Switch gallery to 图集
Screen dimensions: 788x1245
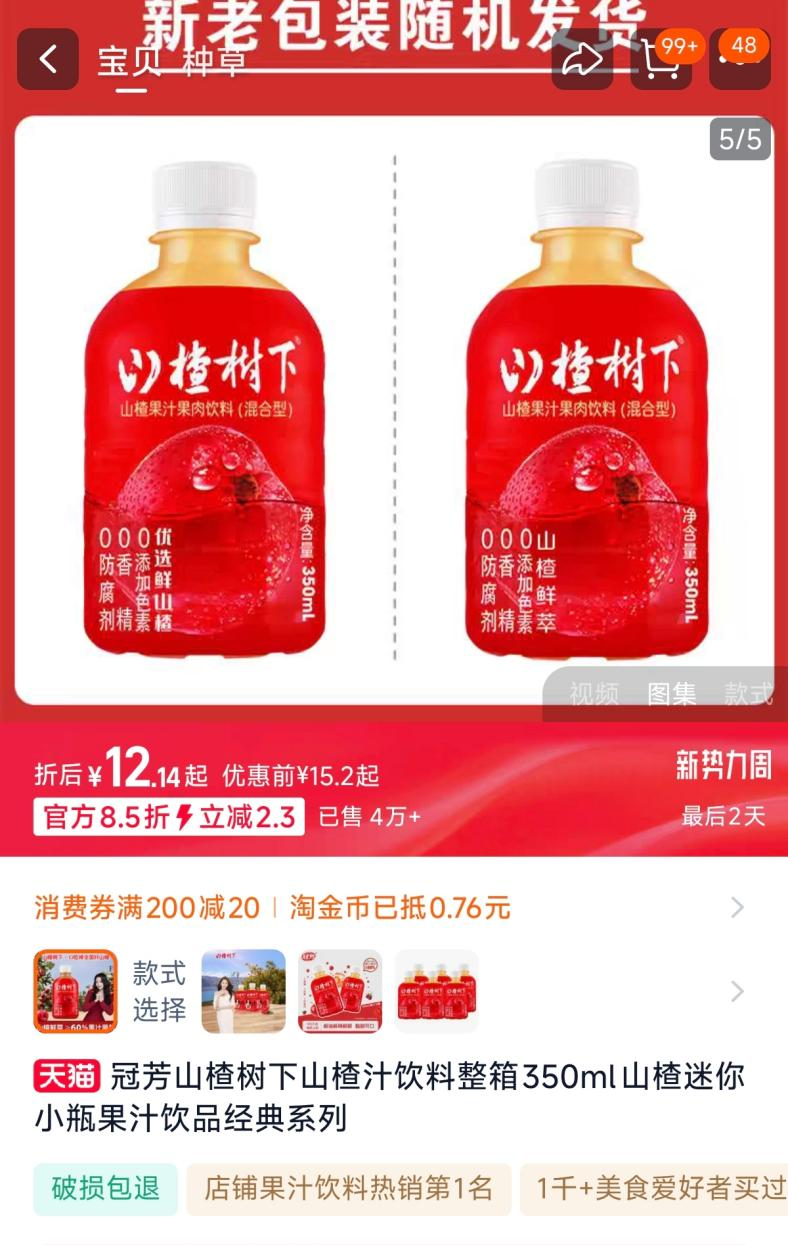coord(671,694)
